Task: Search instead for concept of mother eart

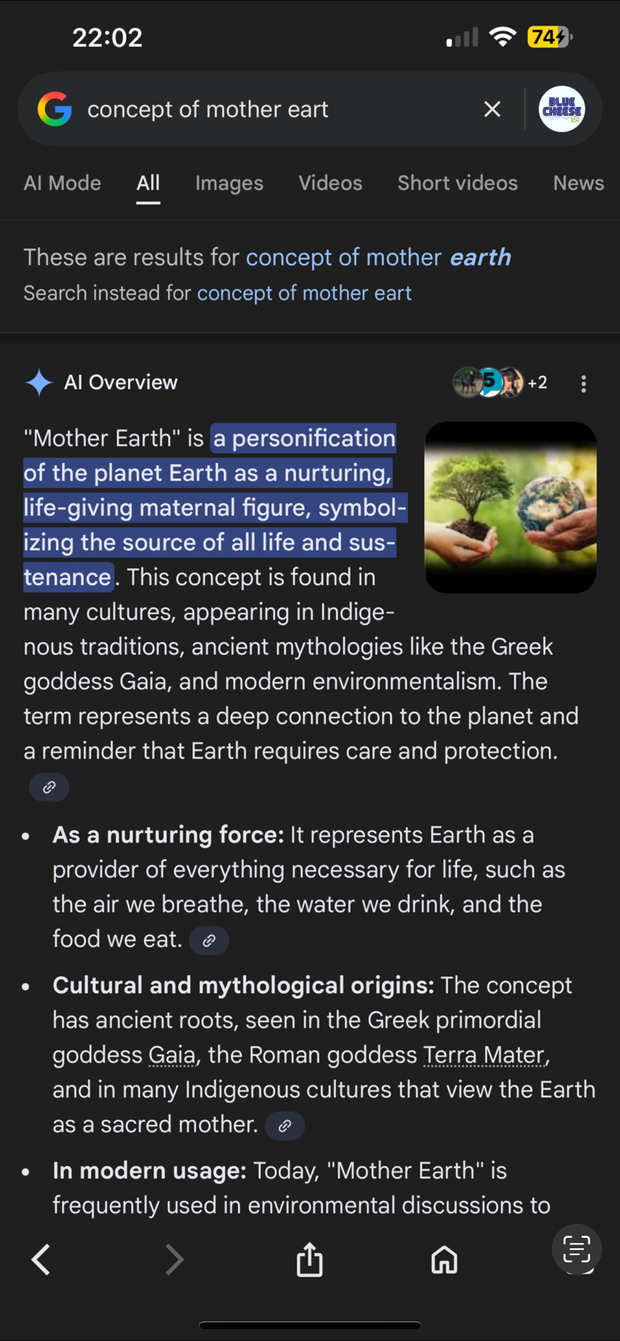Action: tap(304, 293)
